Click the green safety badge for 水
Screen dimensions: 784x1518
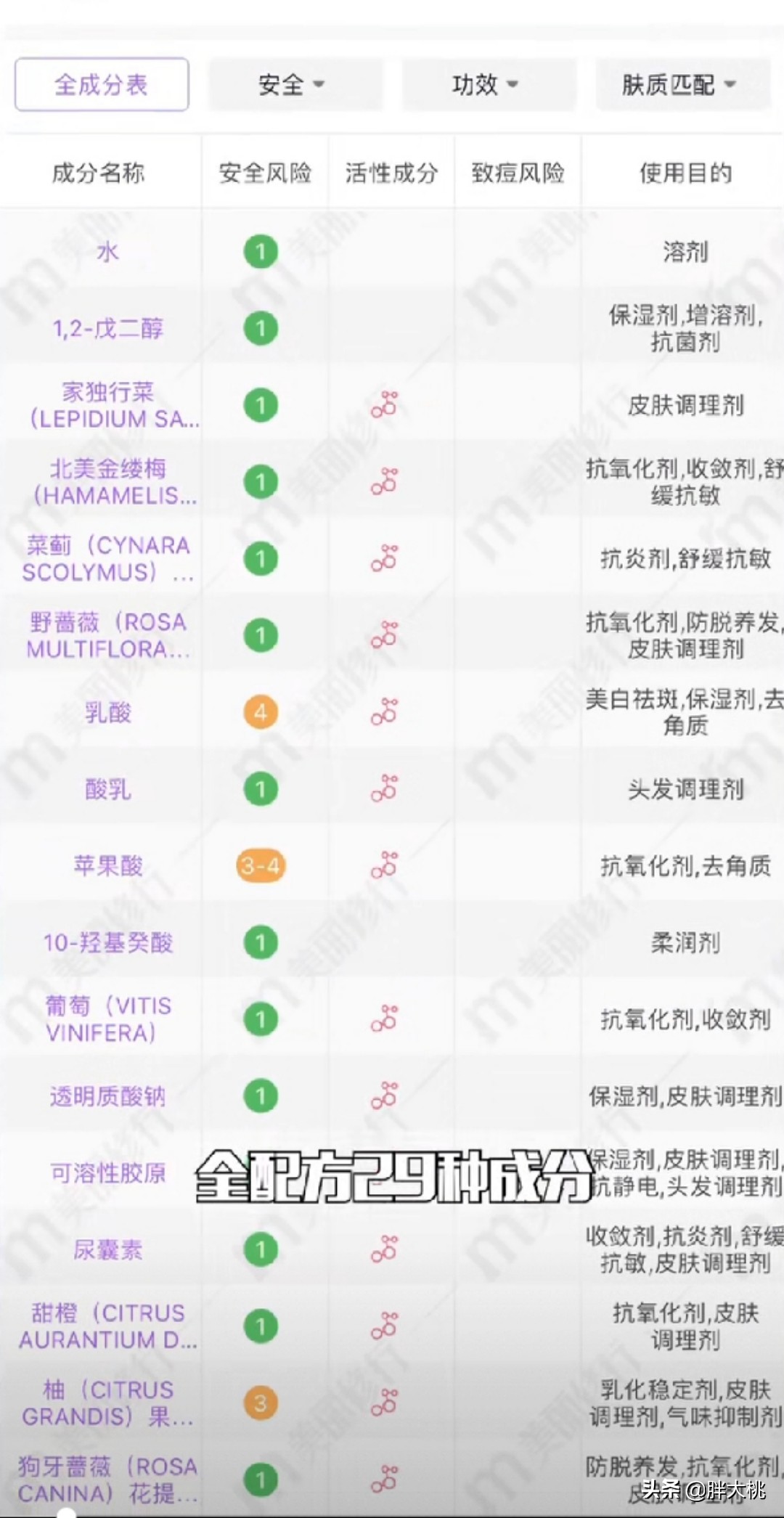[x=259, y=251]
